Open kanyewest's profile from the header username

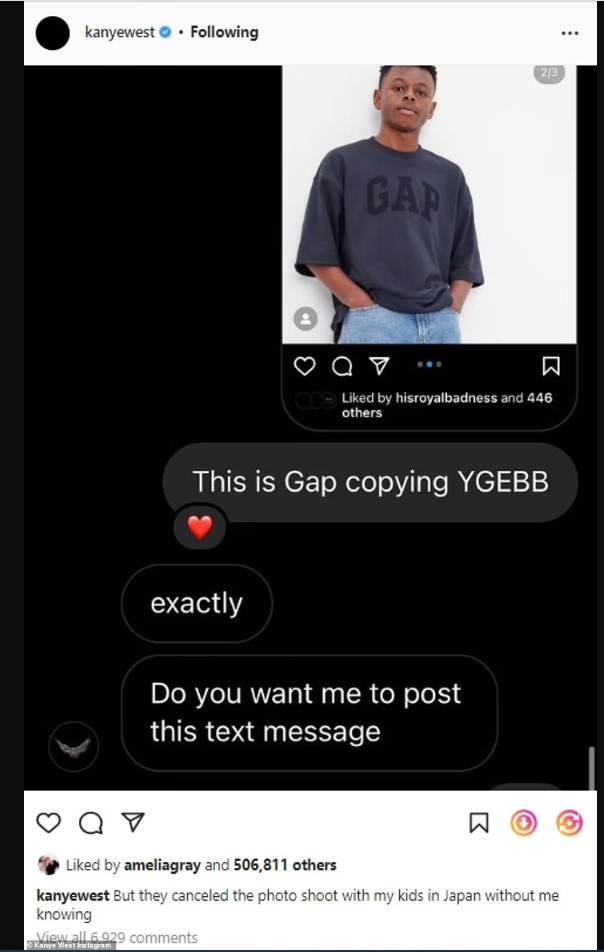pyautogui.click(x=118, y=32)
